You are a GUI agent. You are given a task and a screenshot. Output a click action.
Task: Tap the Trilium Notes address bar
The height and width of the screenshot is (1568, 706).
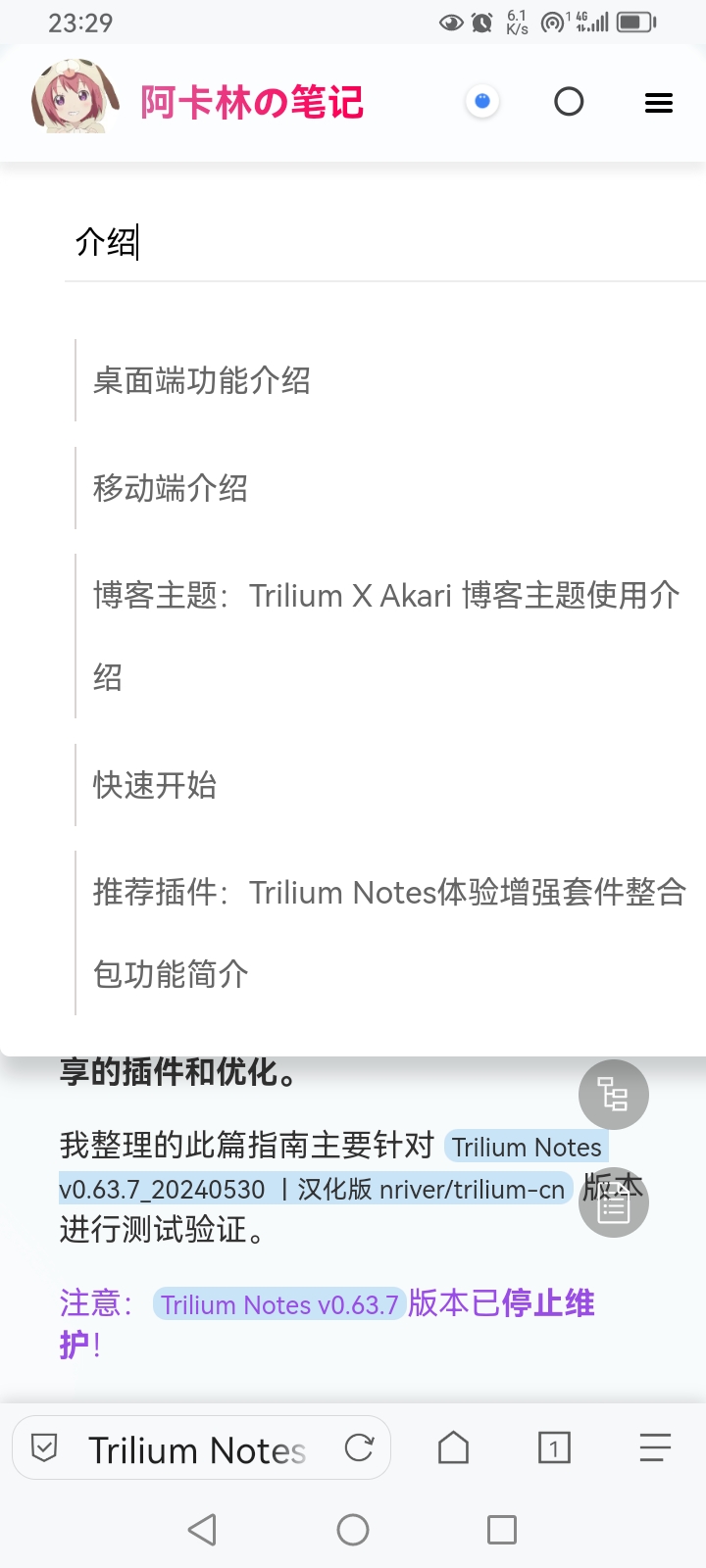click(x=196, y=1449)
